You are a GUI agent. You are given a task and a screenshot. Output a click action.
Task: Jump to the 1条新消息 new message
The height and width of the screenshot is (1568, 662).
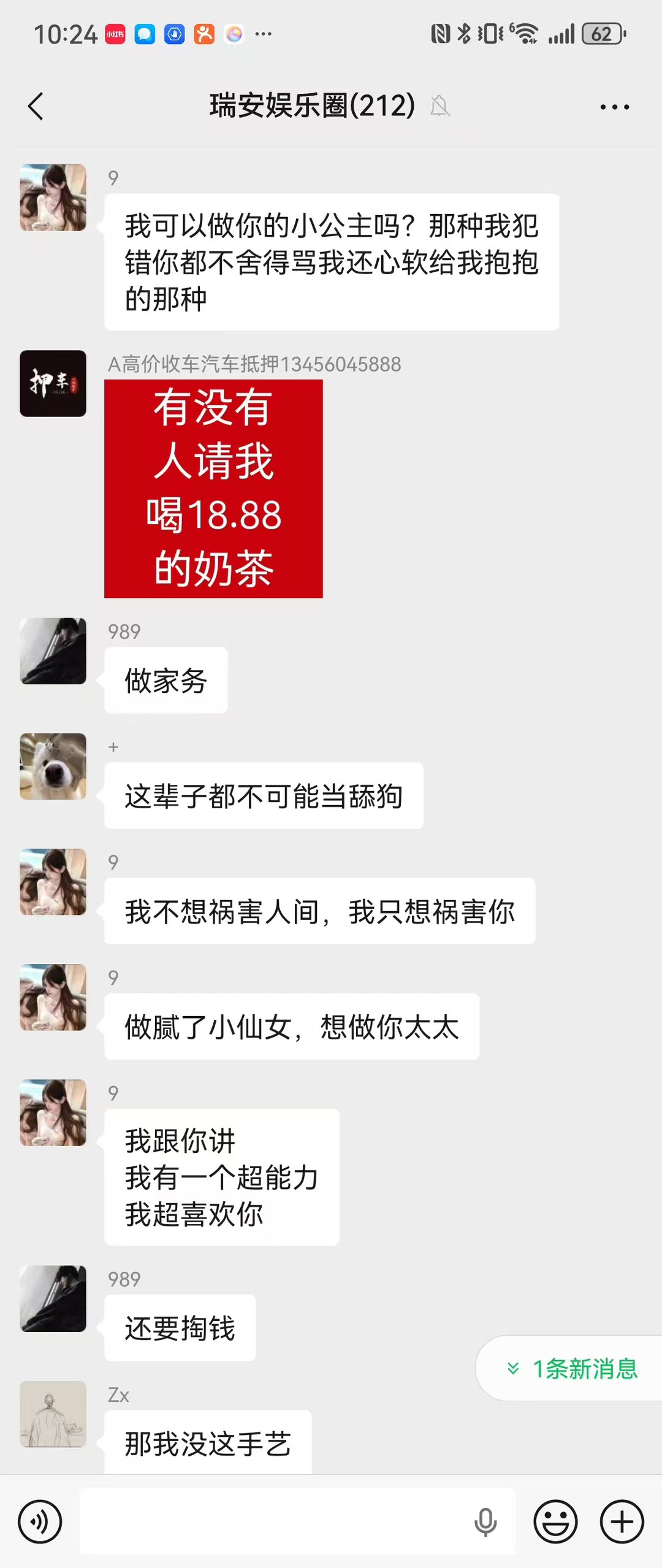pos(570,1368)
